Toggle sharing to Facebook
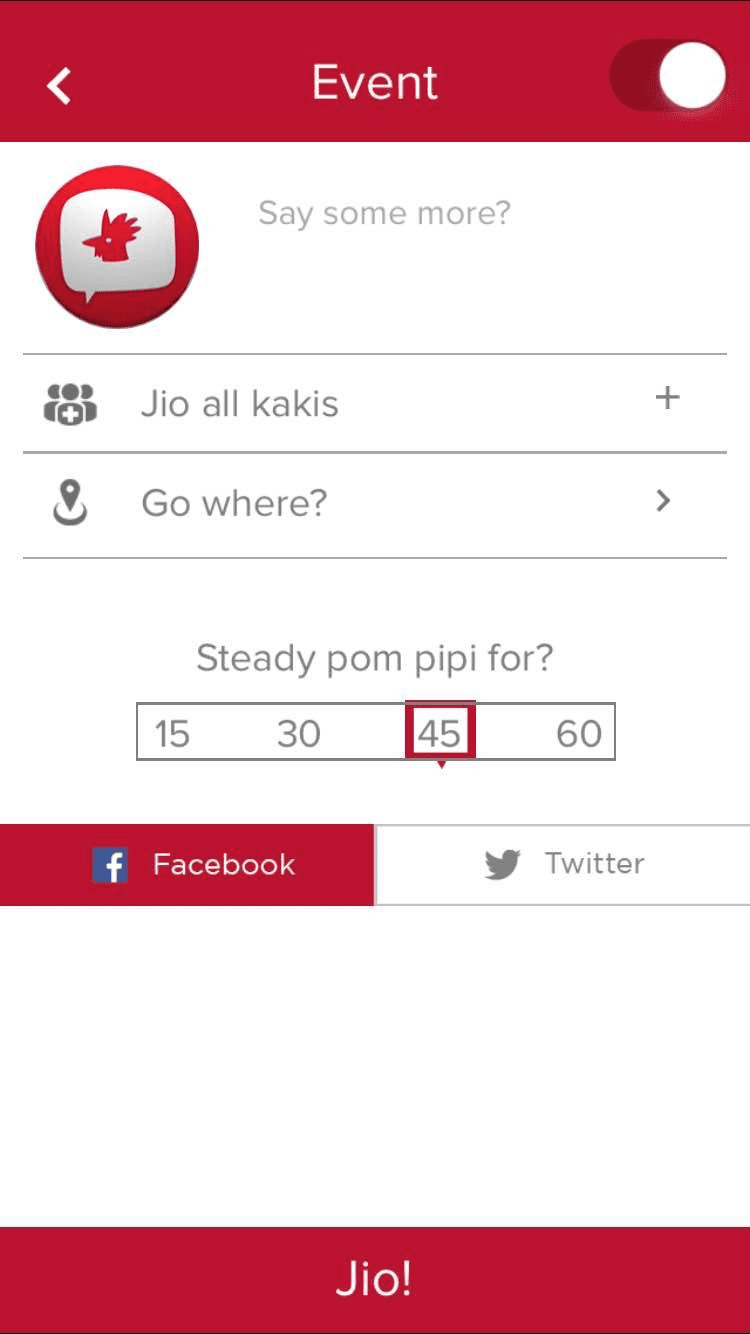This screenshot has width=750, height=1334. [x=187, y=865]
